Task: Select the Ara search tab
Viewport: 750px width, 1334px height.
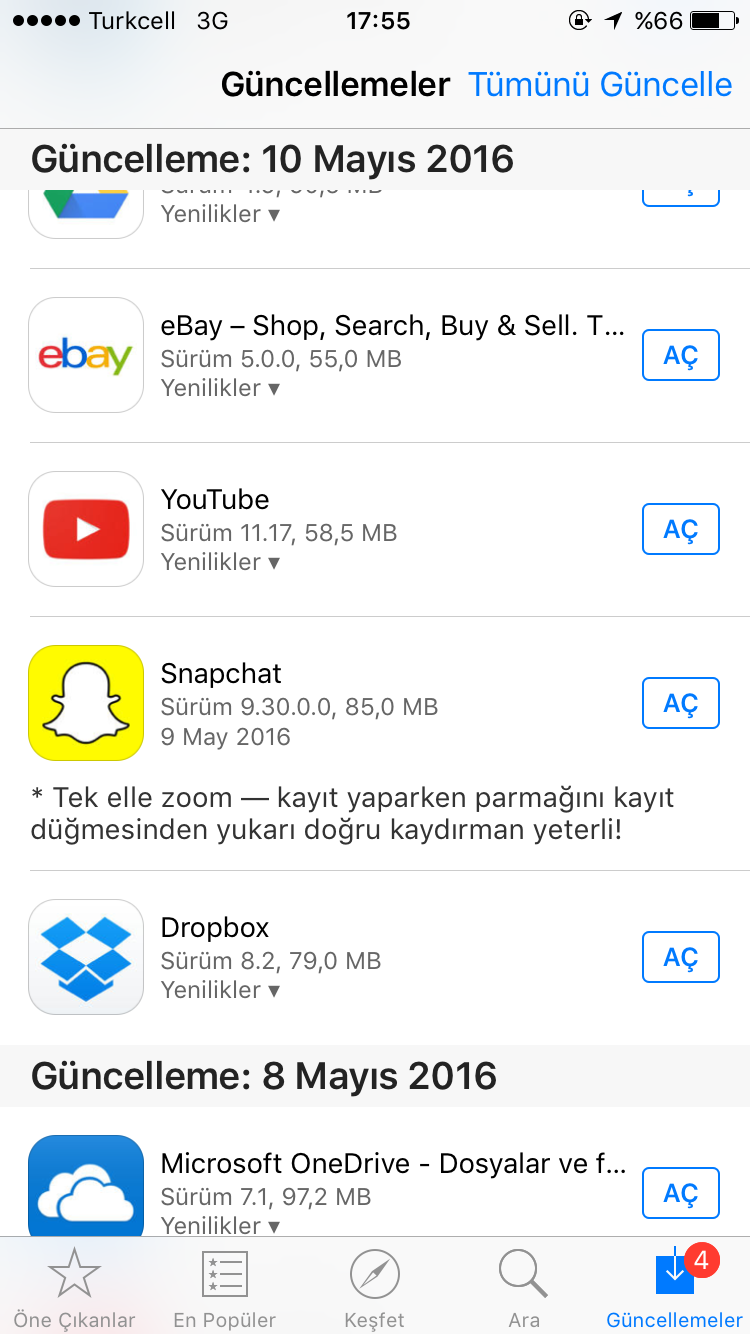Action: [524, 1287]
